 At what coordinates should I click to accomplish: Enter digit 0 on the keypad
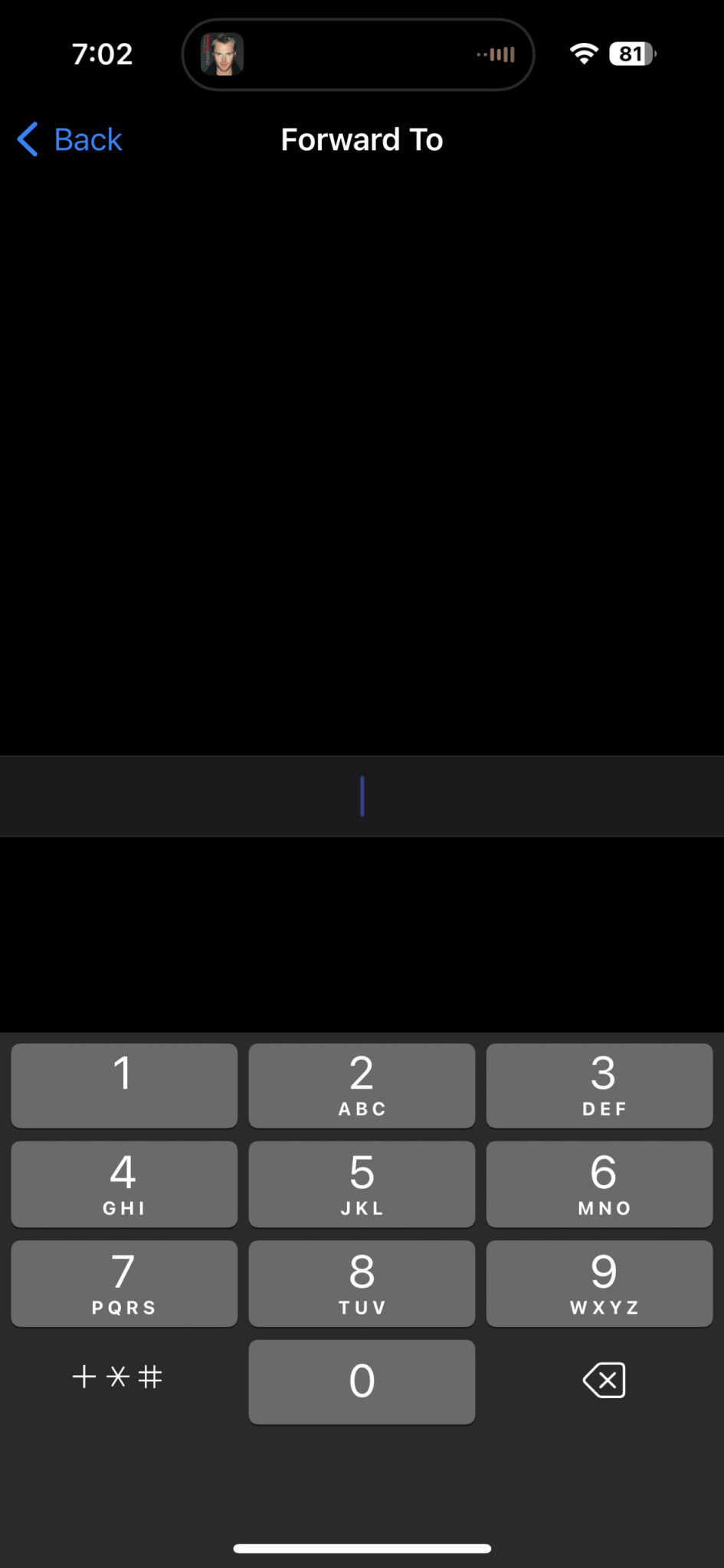point(362,1382)
